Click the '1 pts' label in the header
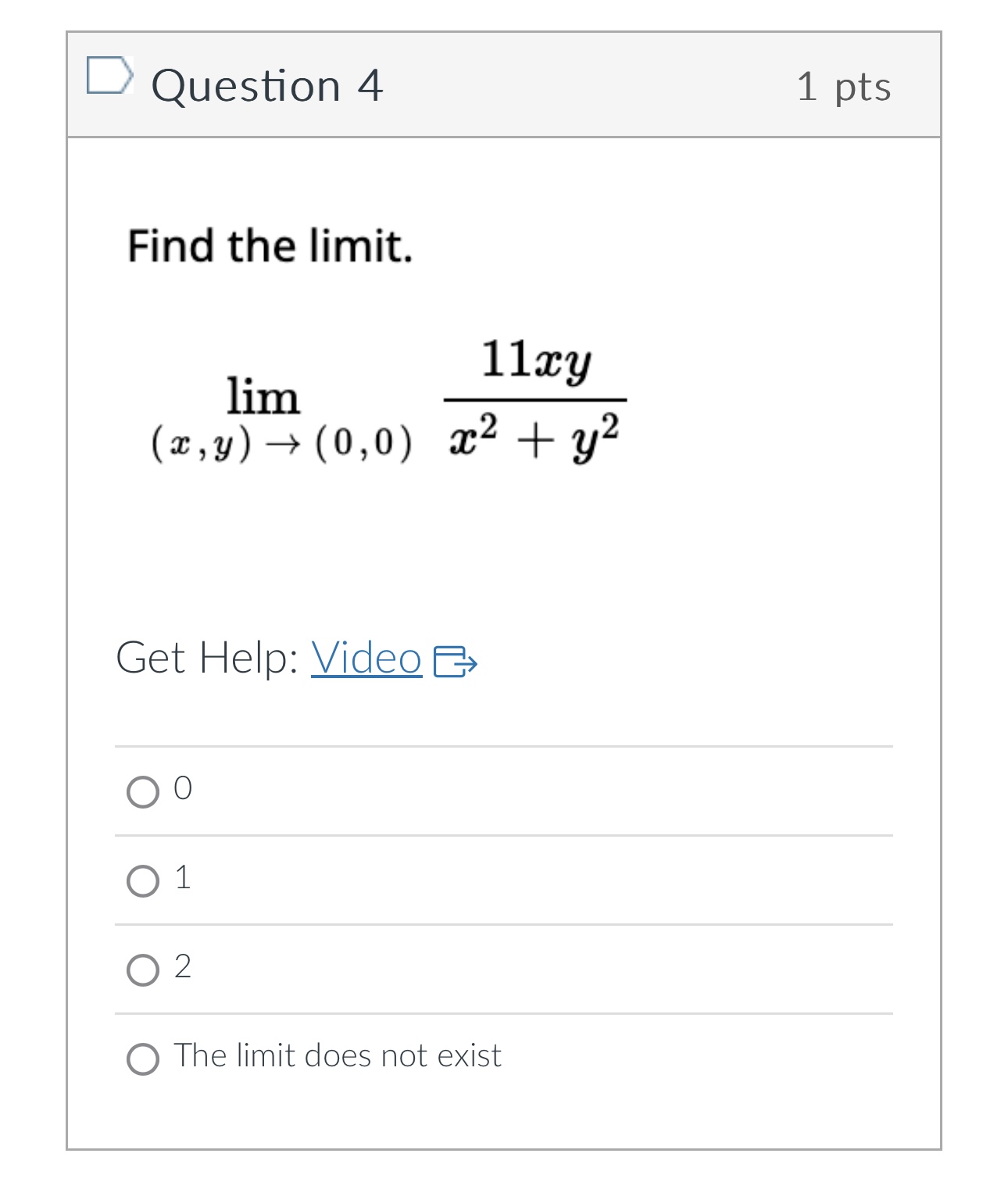Viewport: 1008px width, 1189px height. pos(842,87)
